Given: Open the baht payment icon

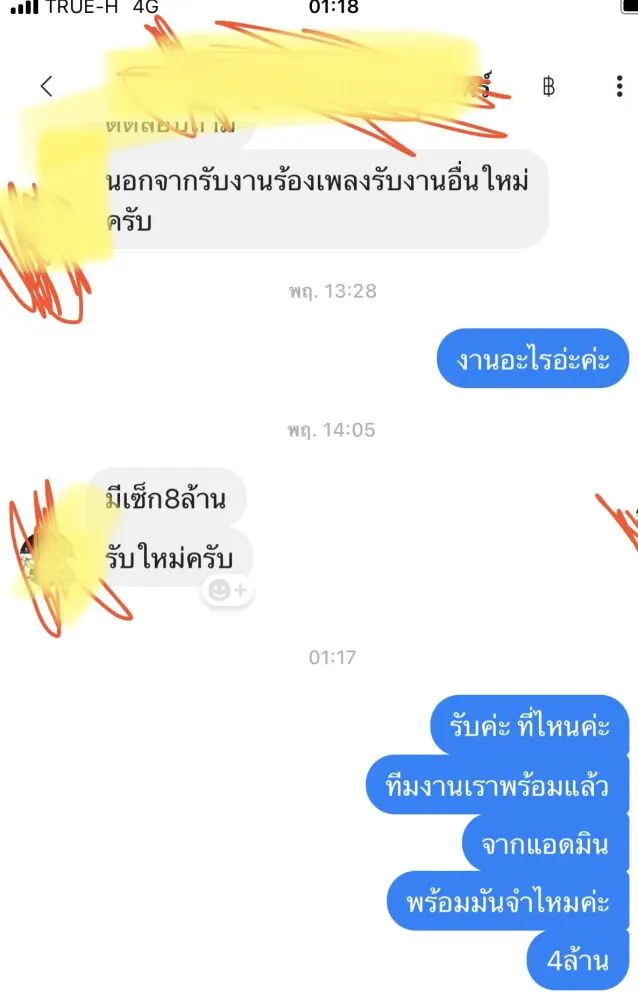Looking at the screenshot, I should coord(548,86).
